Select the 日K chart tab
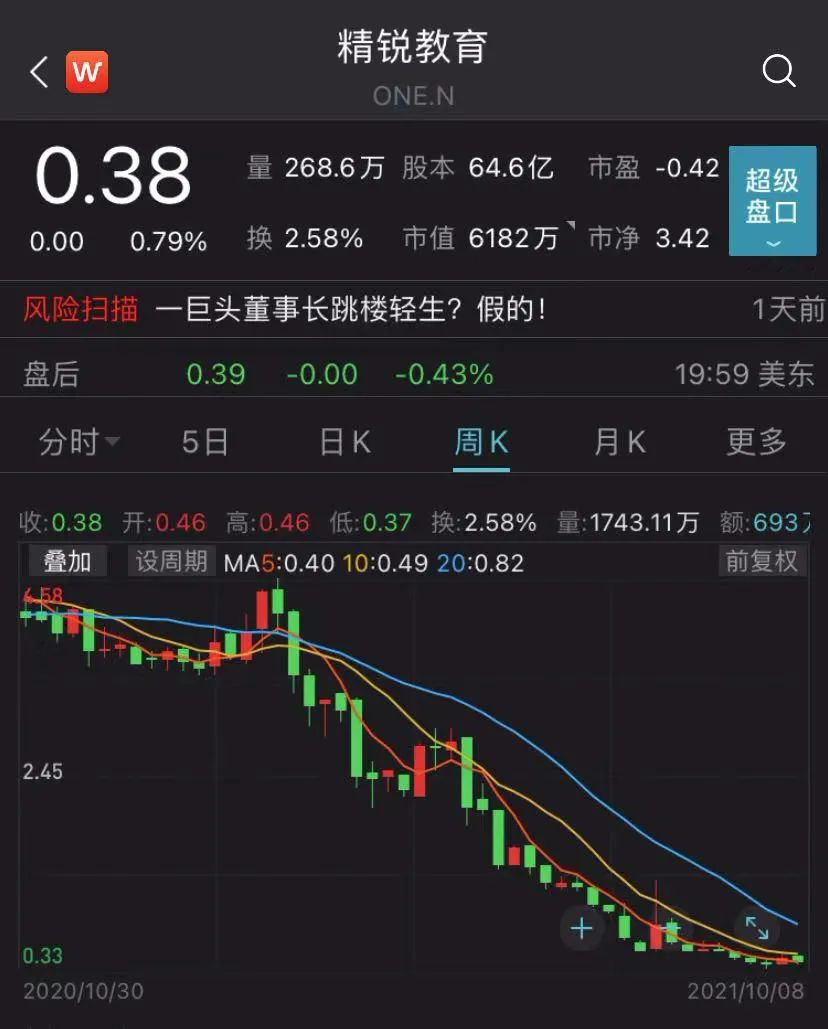The image size is (828, 1029). click(345, 441)
